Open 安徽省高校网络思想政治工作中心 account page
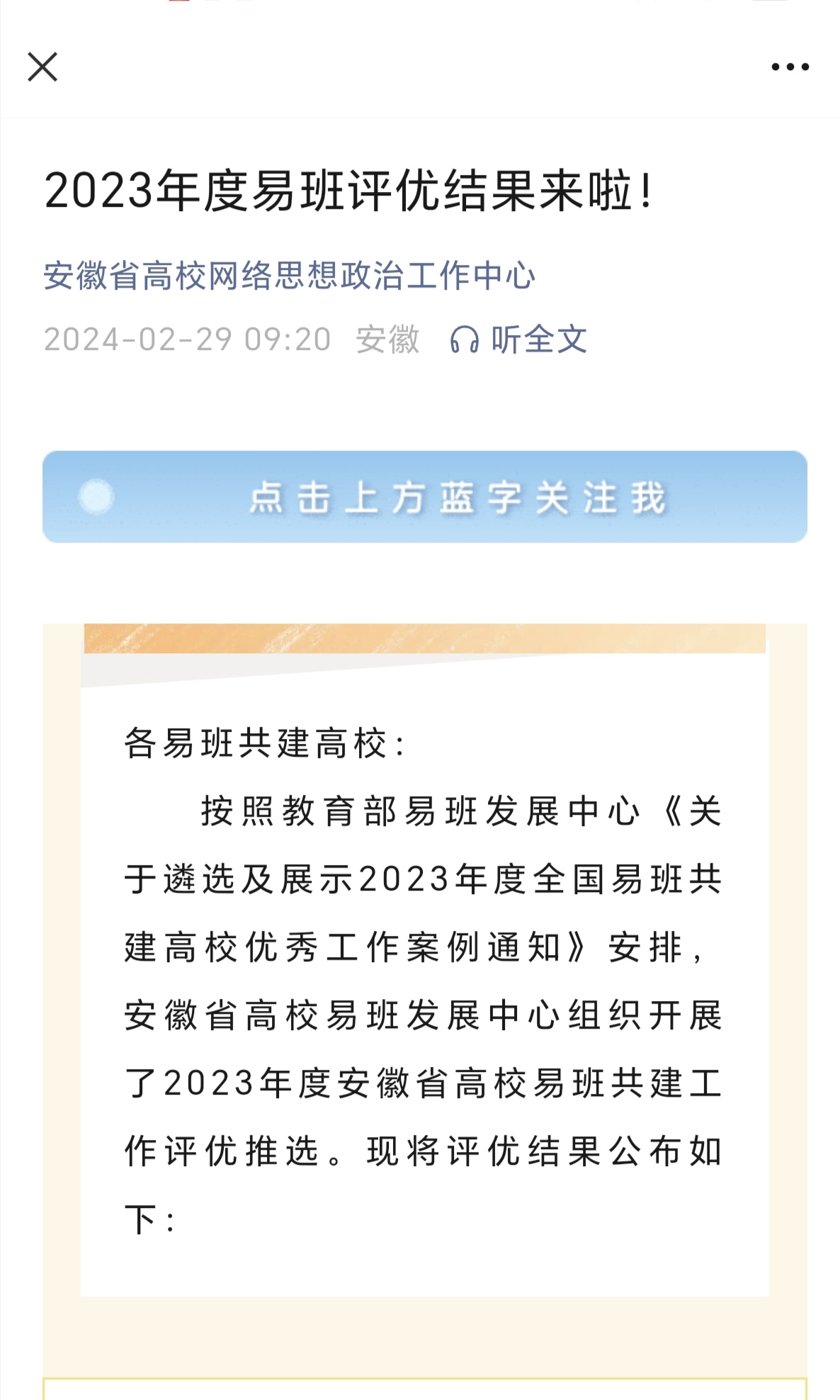Viewport: 840px width, 1400px height. [x=289, y=276]
